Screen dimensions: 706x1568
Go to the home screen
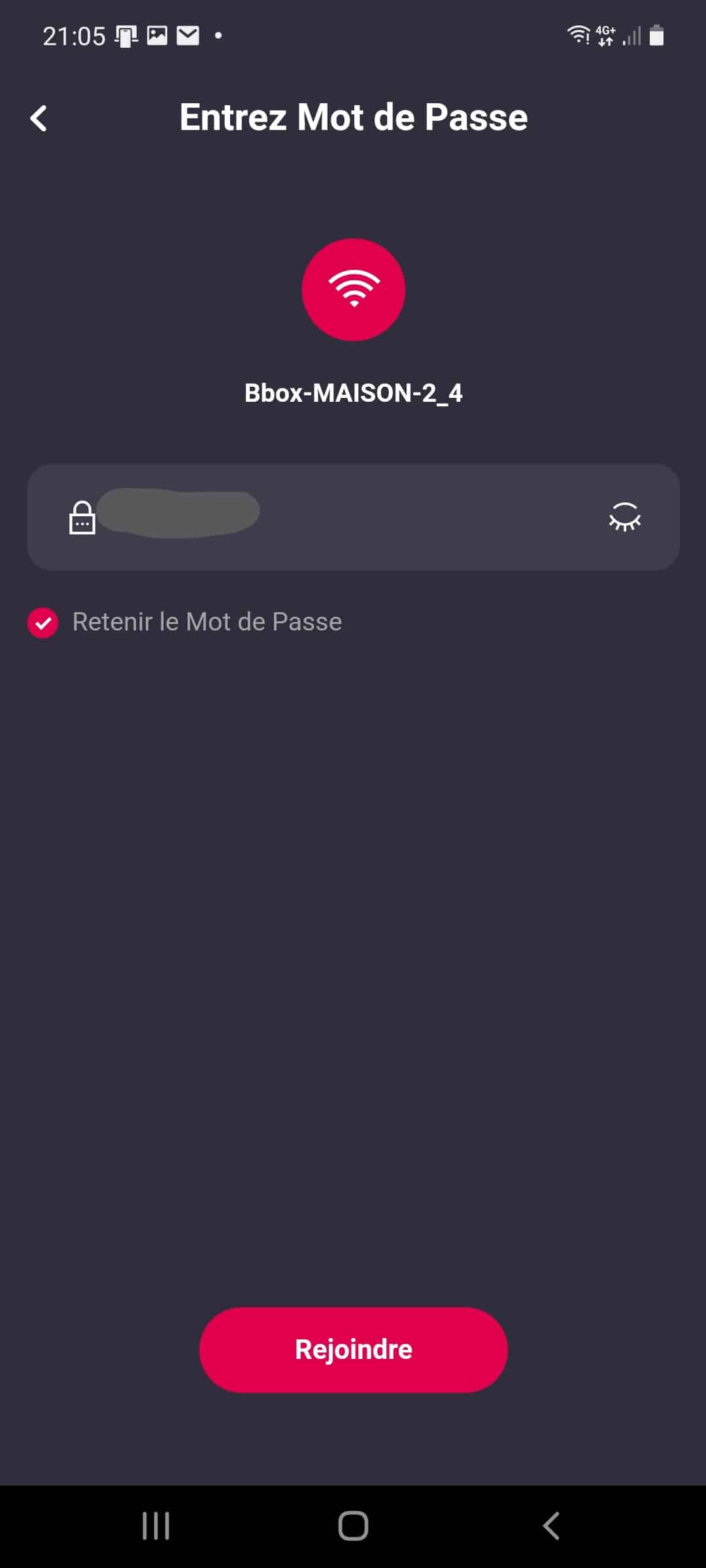click(353, 1526)
